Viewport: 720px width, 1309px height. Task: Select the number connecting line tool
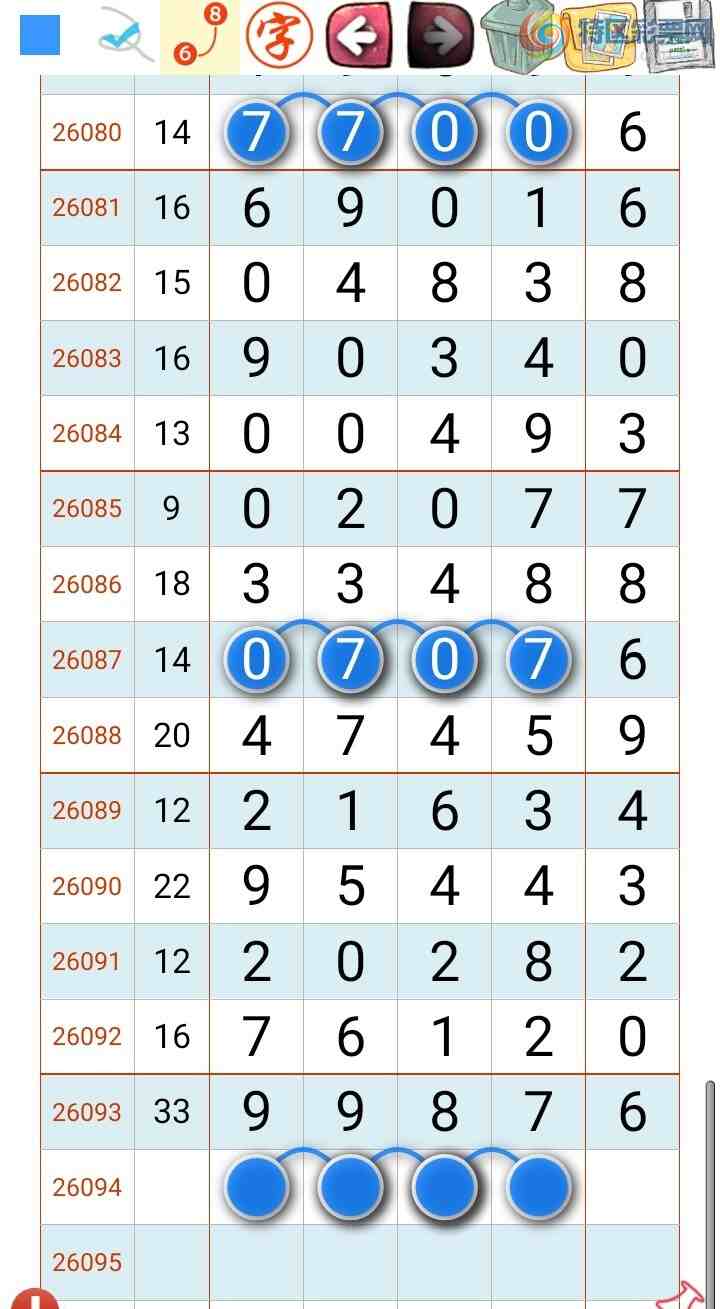pos(199,36)
